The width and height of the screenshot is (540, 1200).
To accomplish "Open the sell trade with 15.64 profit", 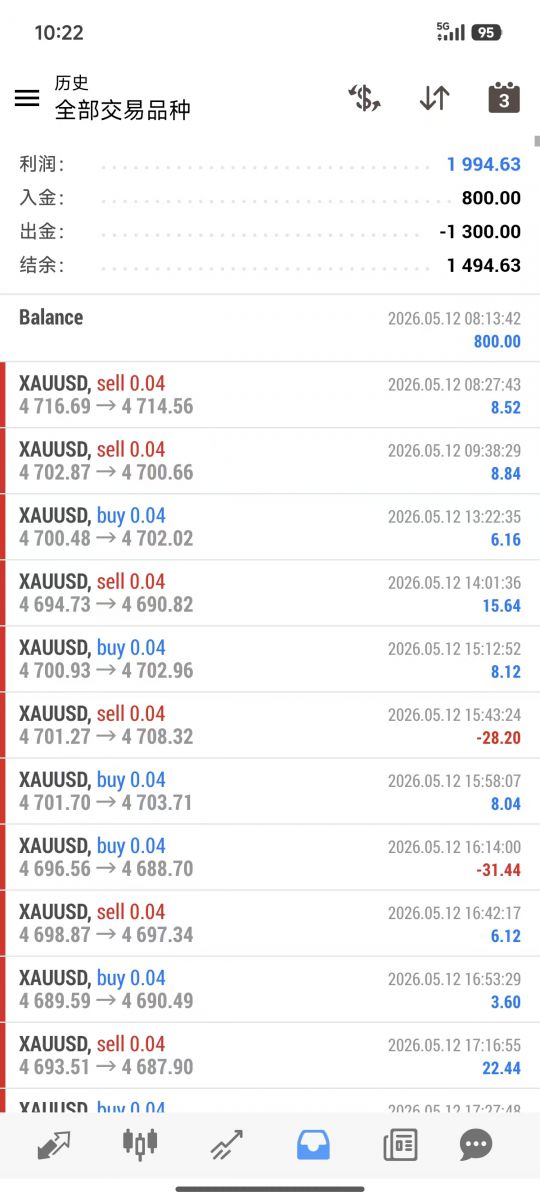I will point(270,593).
